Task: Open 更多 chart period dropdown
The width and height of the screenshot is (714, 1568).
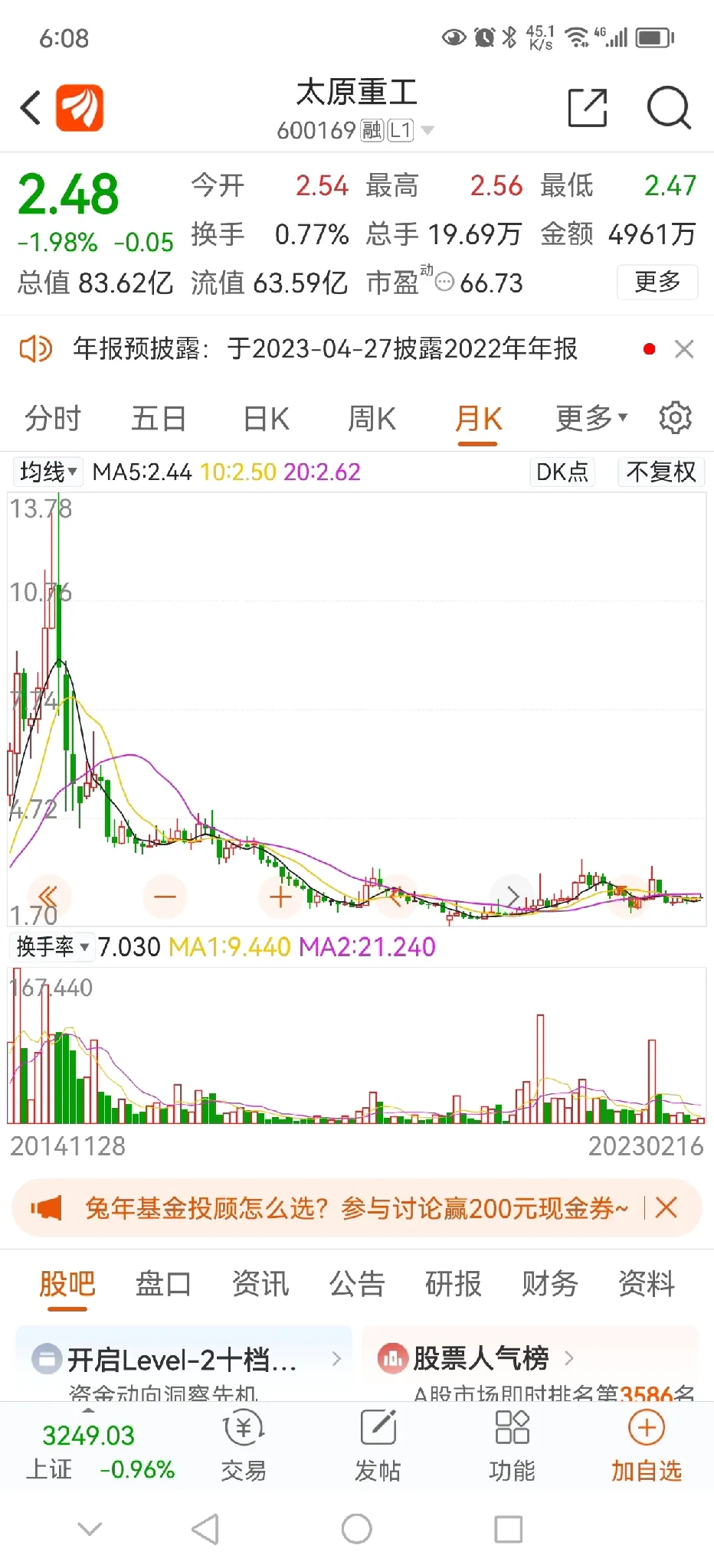Action: (591, 418)
